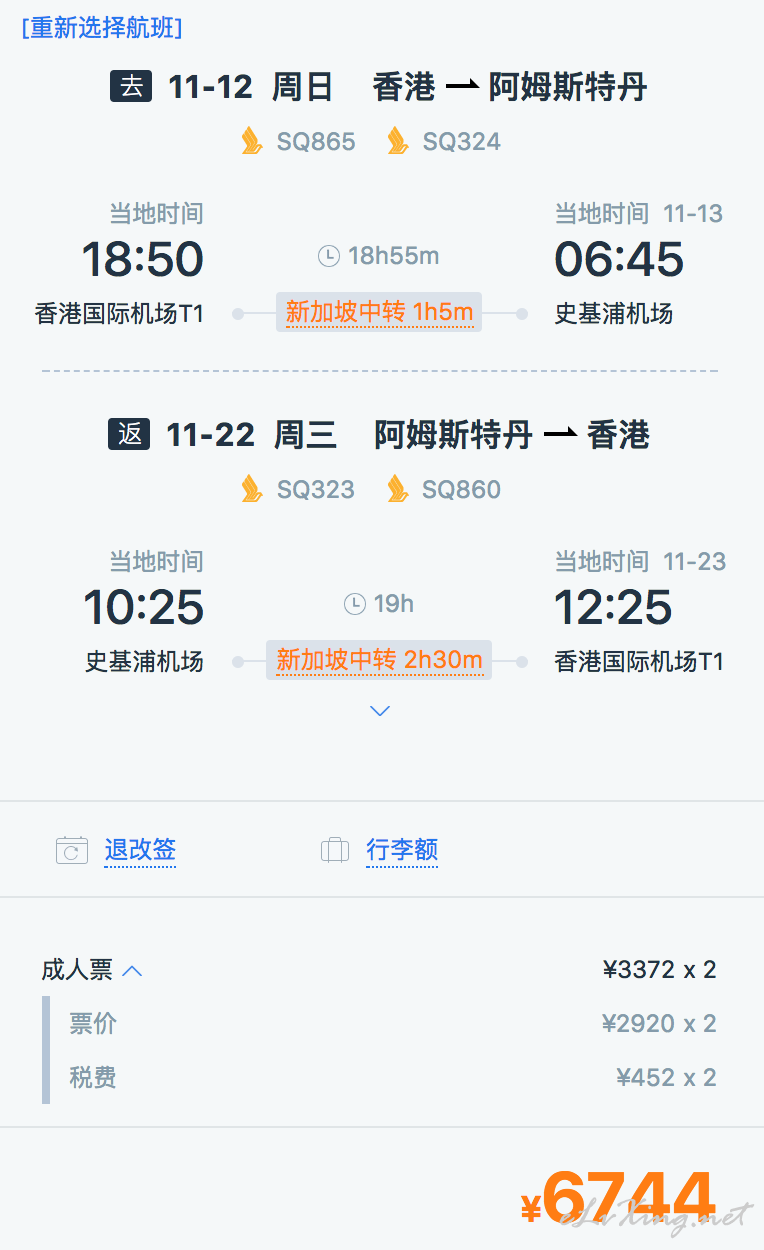Tap the 重新选择航班 link
Image resolution: width=764 pixels, height=1250 pixels.
(102, 28)
